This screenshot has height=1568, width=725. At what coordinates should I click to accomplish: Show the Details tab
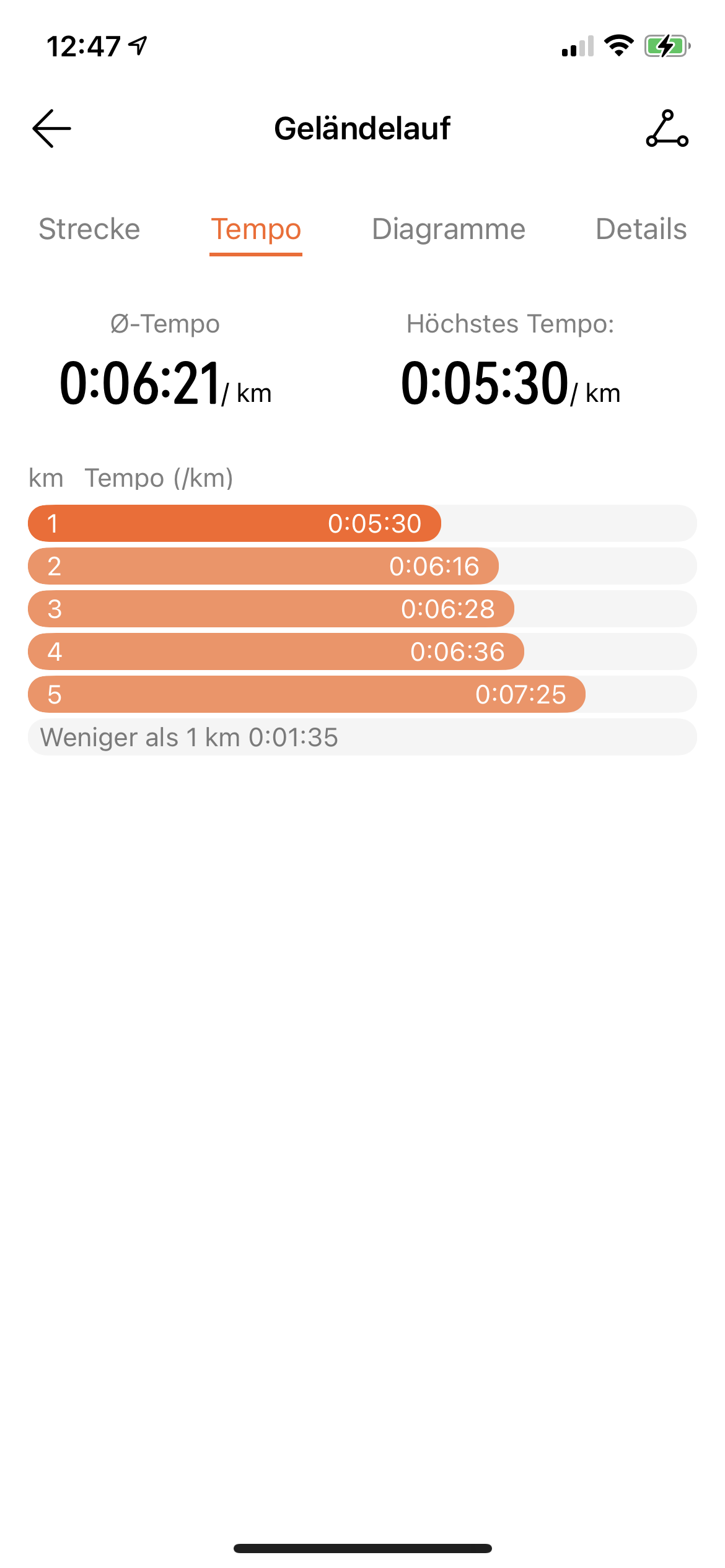point(641,229)
